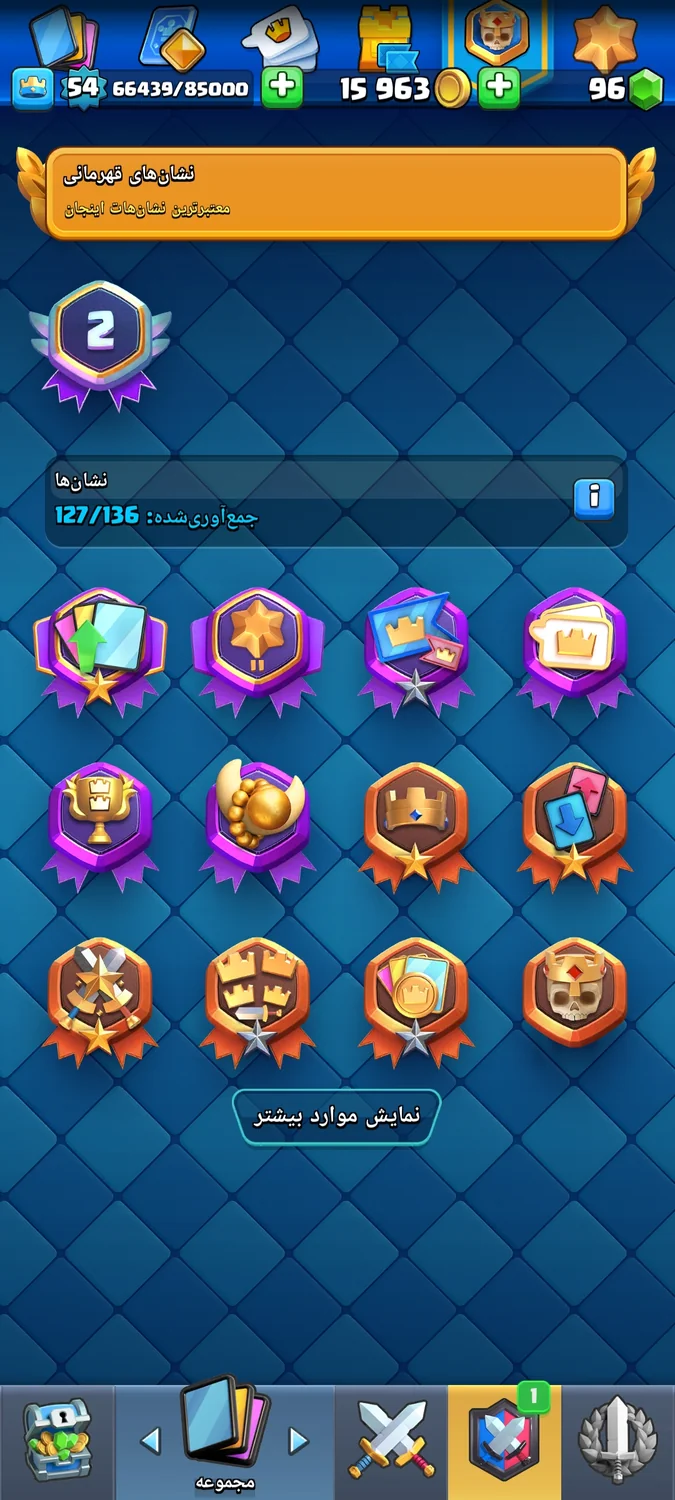The height and width of the screenshot is (1500, 675).
Task: Open the shield tab with notification badge
Action: [504, 1440]
